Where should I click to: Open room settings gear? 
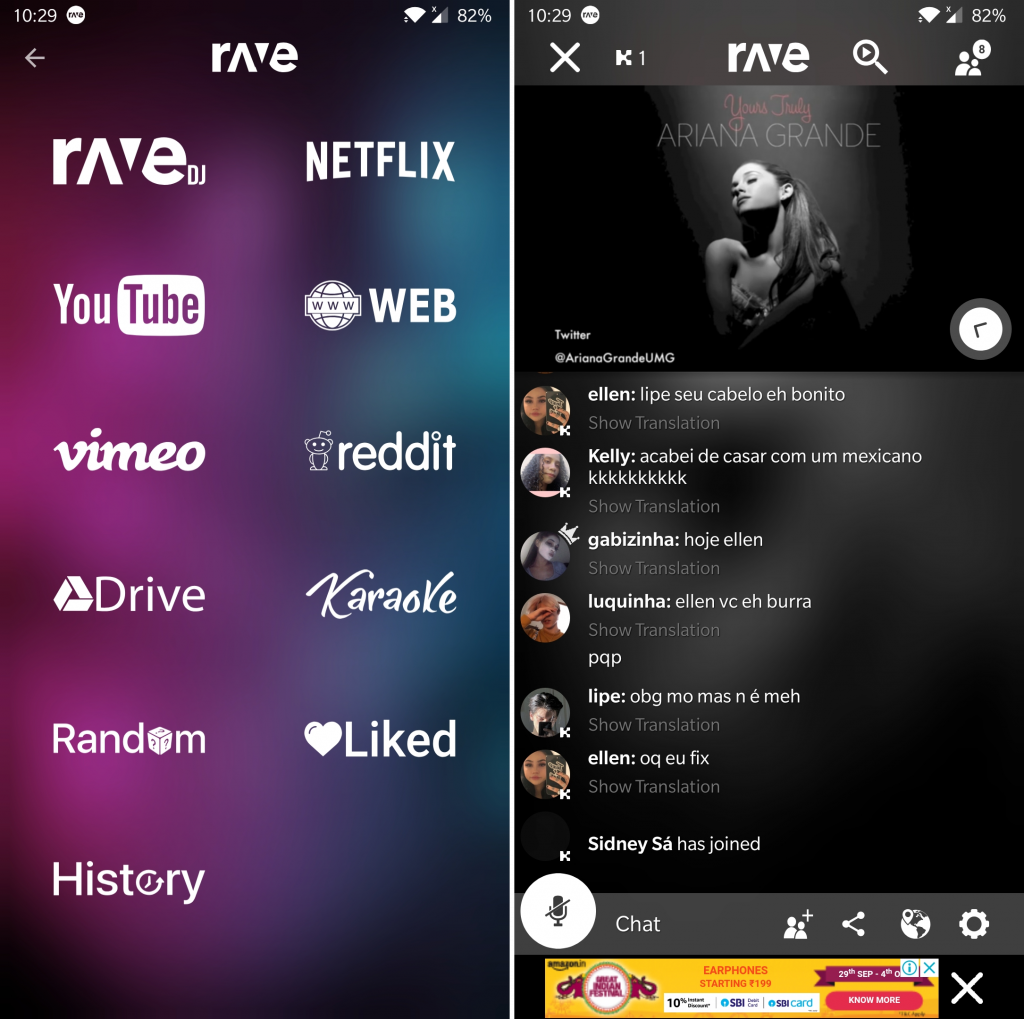click(973, 924)
